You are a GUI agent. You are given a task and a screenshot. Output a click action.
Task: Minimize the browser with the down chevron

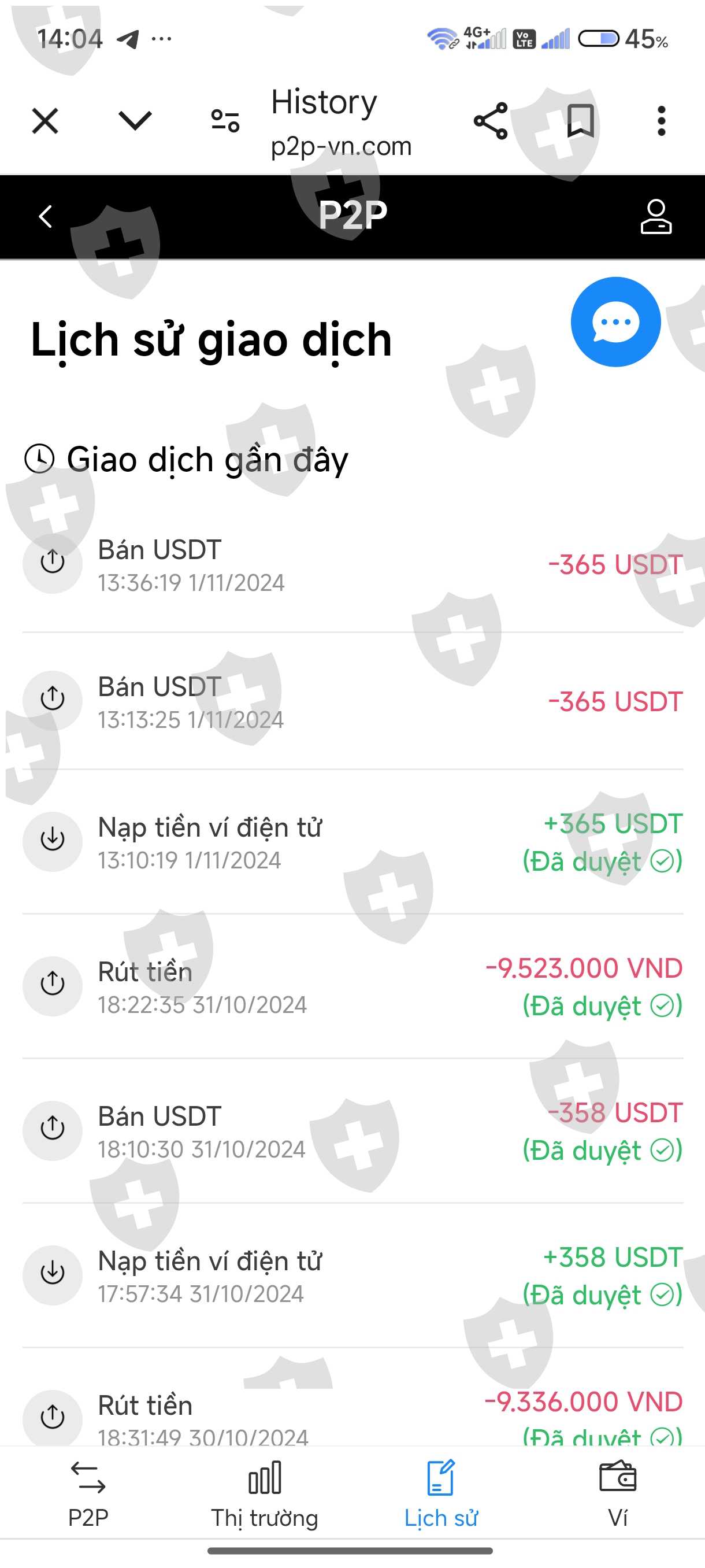[x=135, y=120]
